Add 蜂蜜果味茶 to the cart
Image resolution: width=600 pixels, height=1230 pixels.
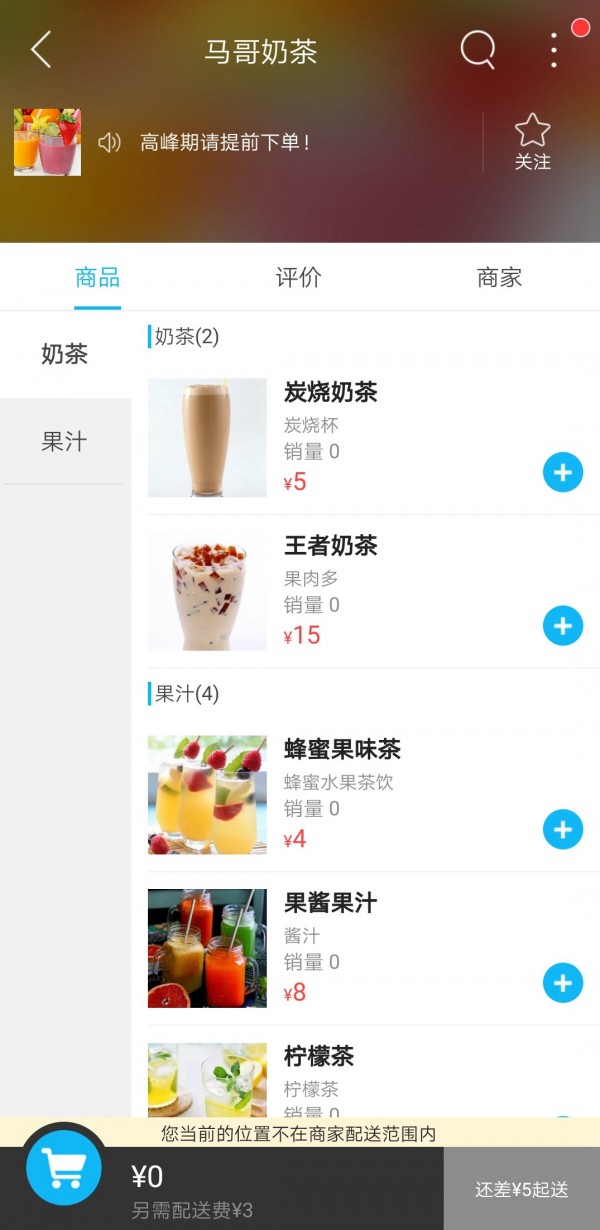click(563, 829)
